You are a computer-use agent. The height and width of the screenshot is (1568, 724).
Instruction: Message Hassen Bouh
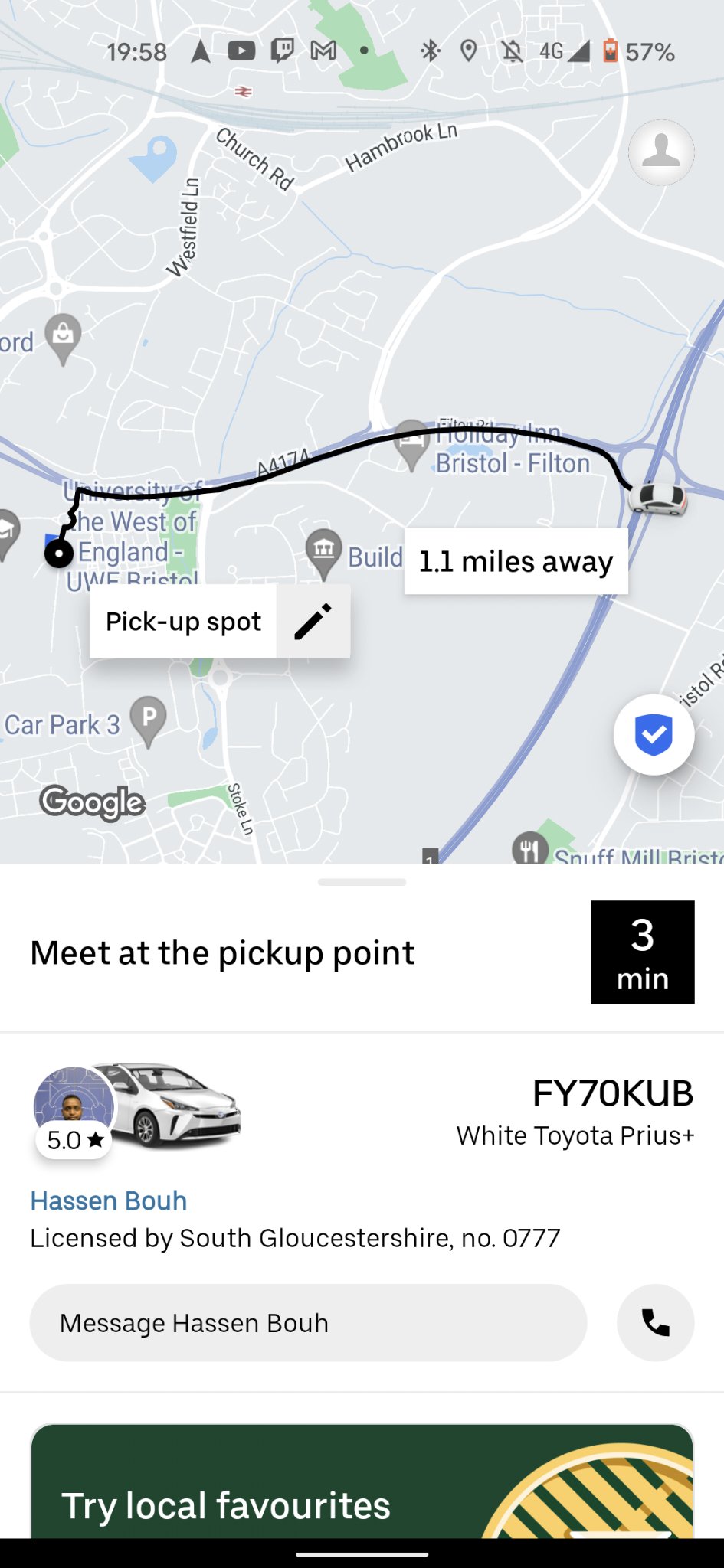pos(308,1323)
